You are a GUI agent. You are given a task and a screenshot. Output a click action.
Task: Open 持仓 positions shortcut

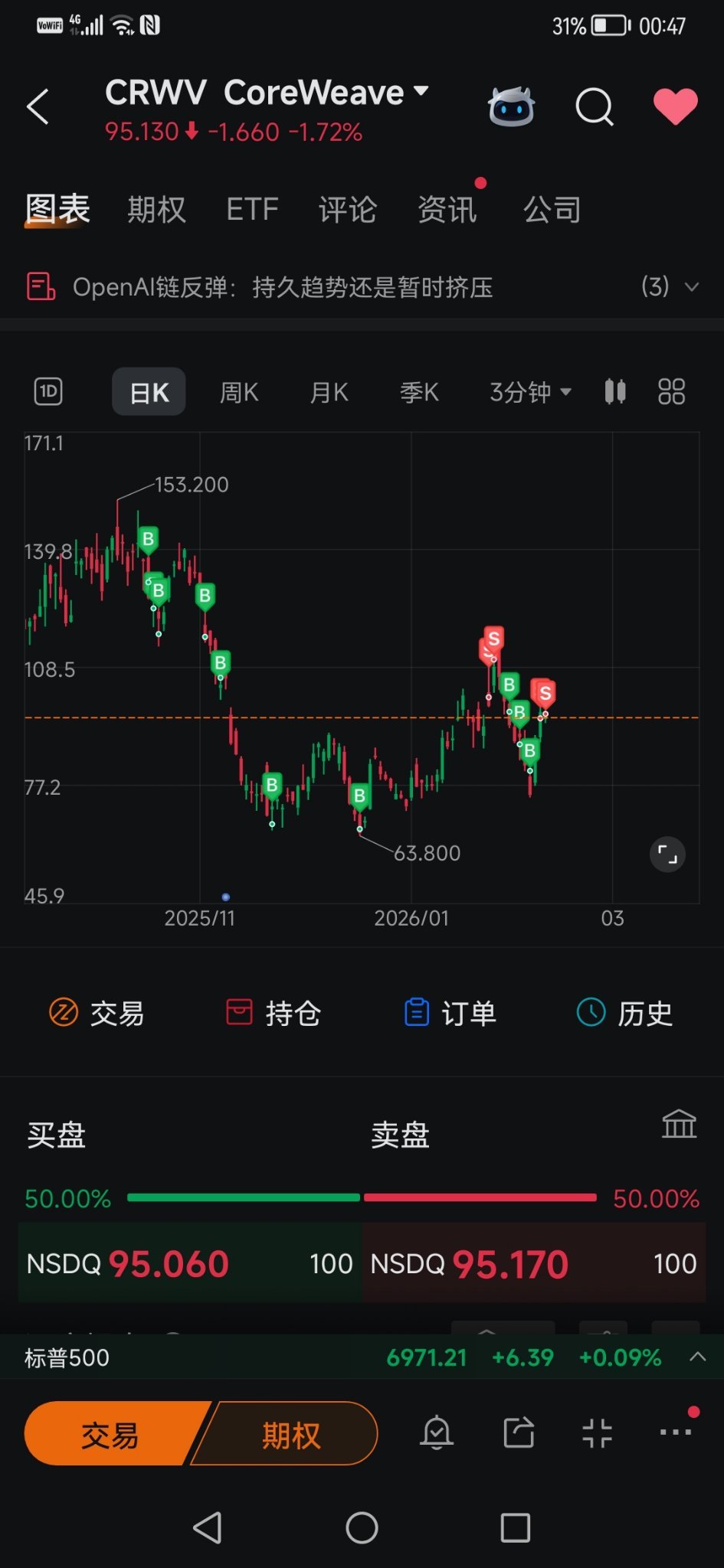(274, 1013)
